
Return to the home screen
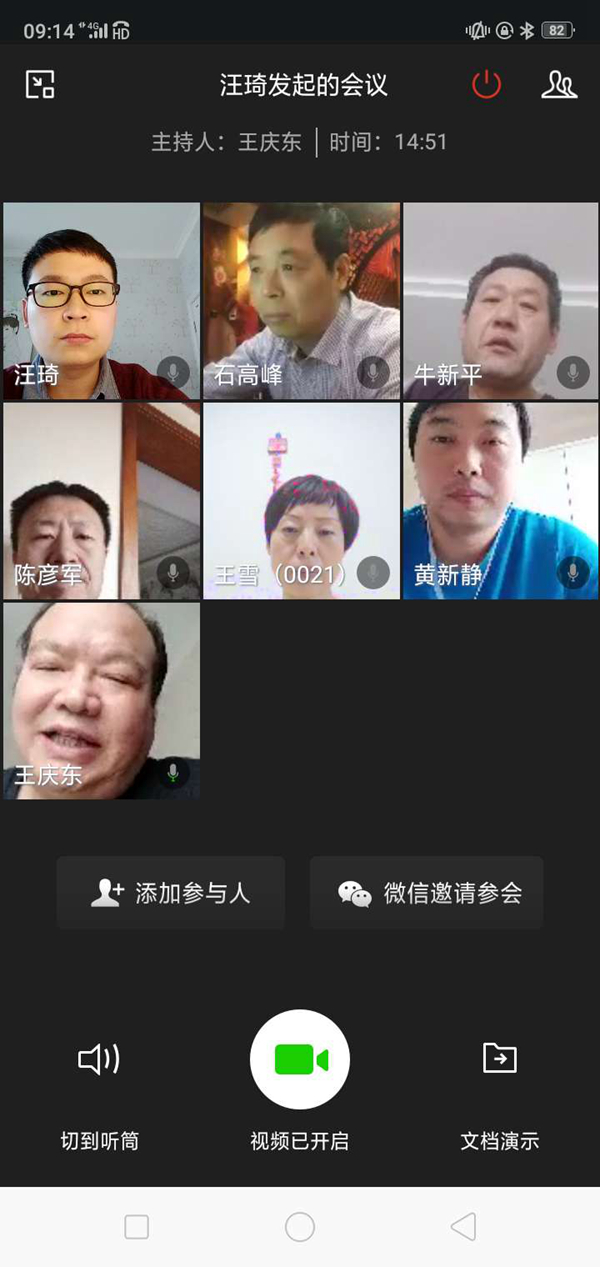(300, 1227)
